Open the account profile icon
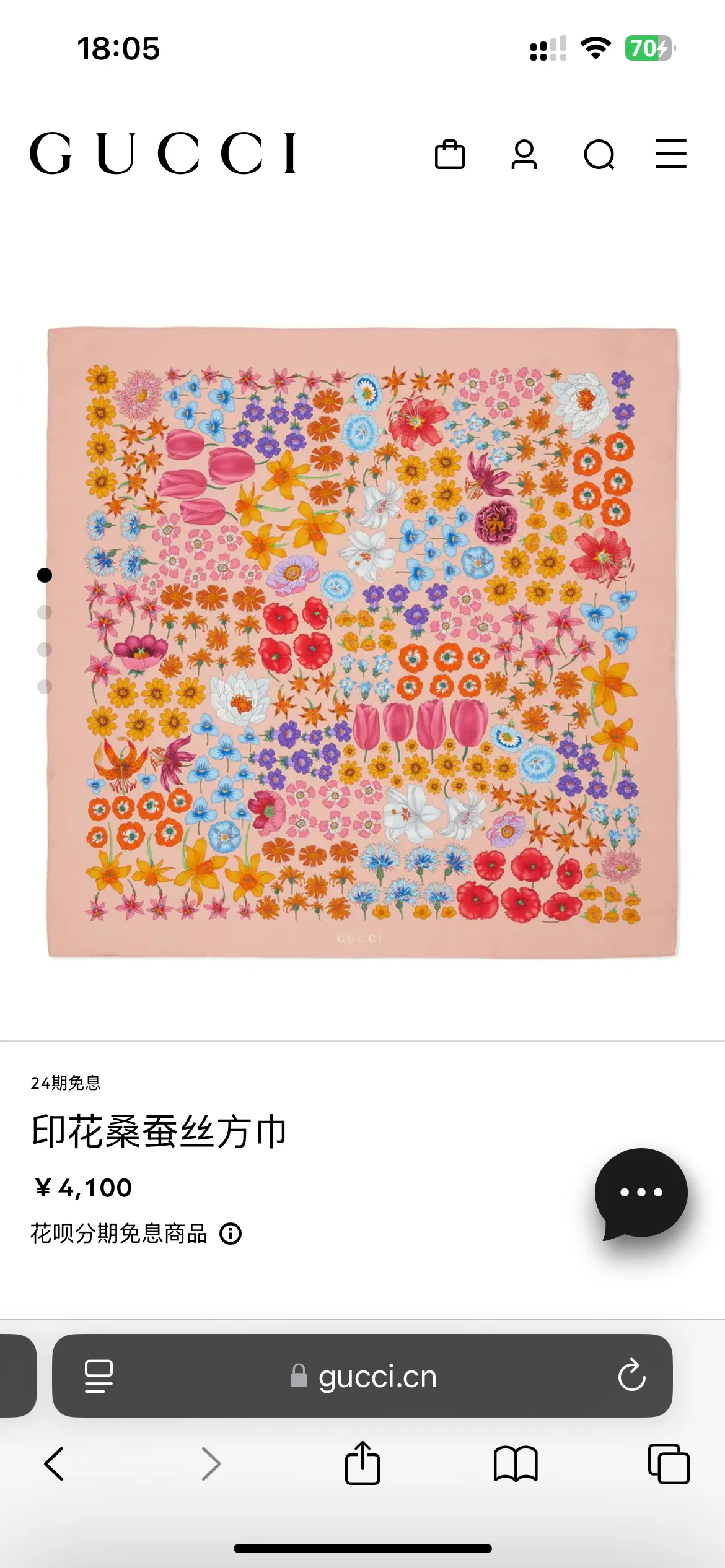This screenshot has width=725, height=1568. pyautogui.click(x=524, y=154)
